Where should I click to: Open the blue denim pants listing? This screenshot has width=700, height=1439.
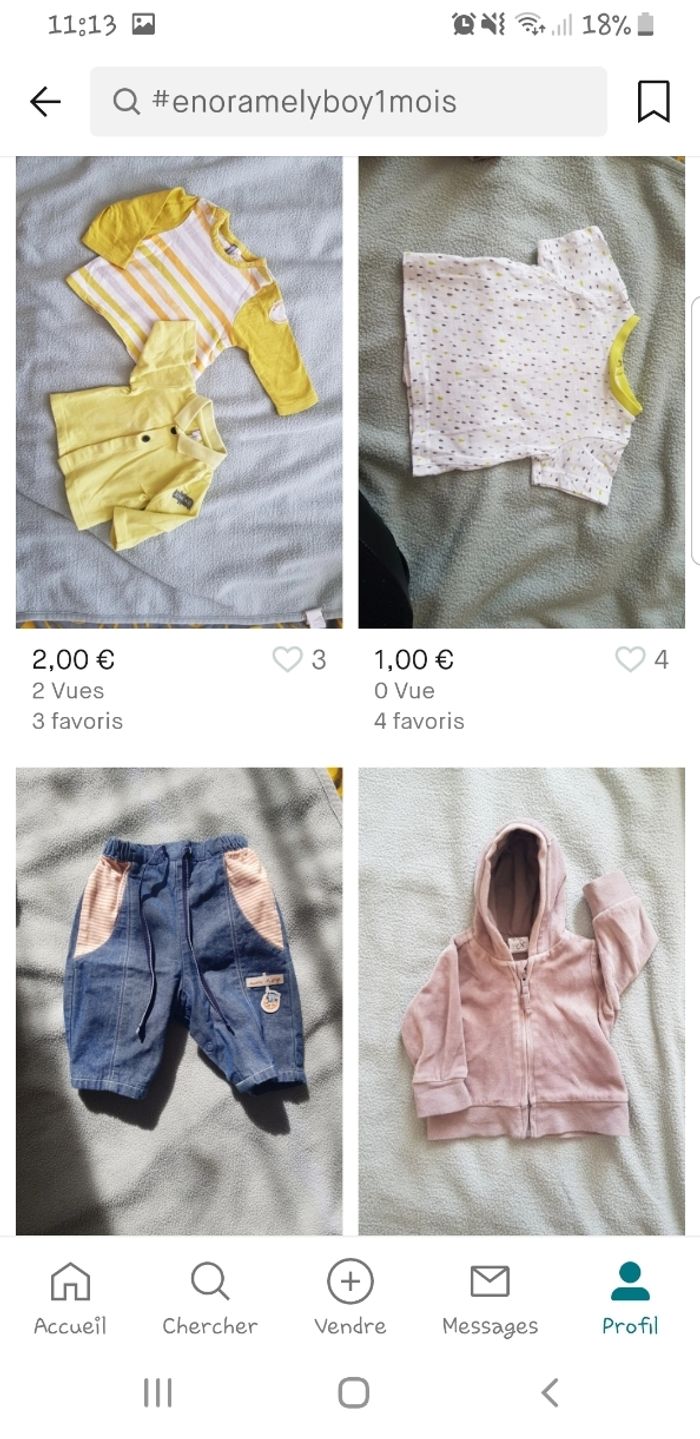coord(179,1000)
